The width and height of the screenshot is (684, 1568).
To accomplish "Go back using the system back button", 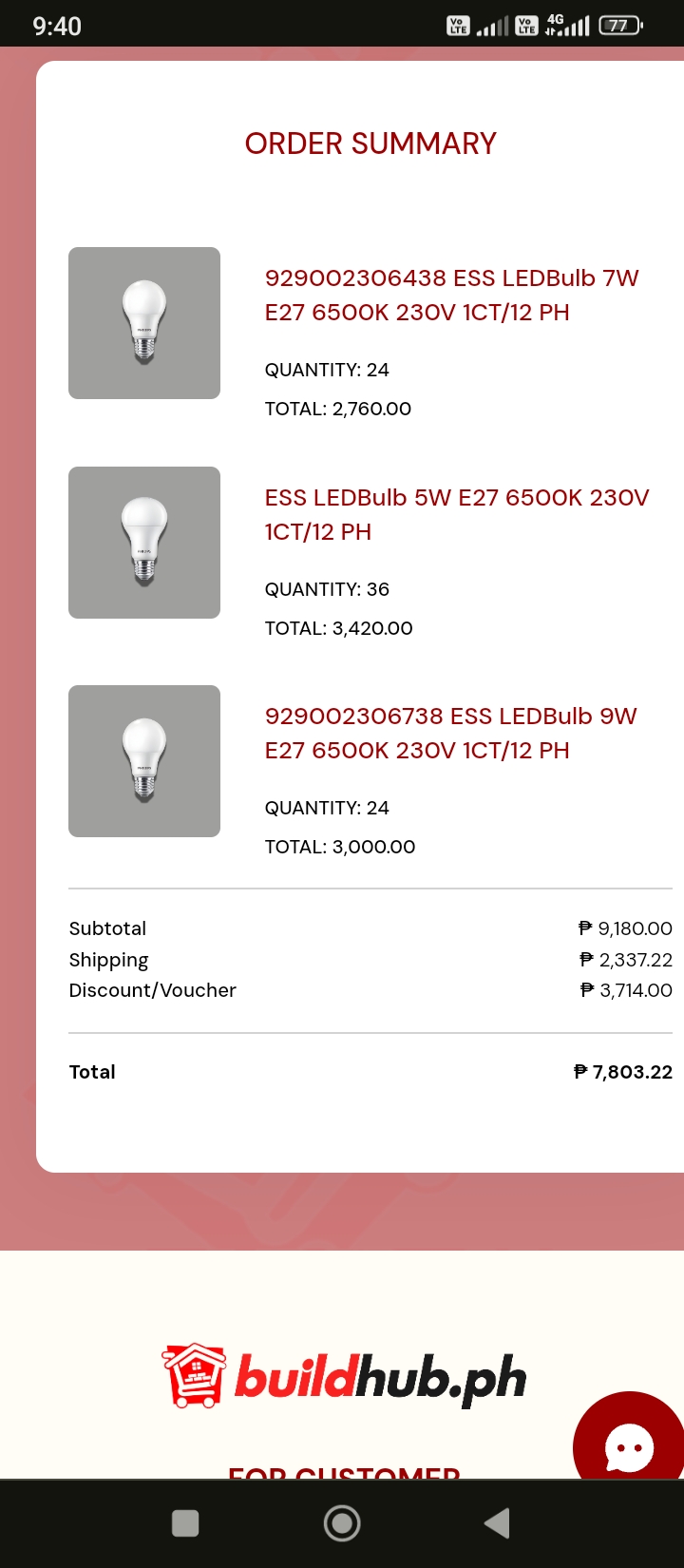I will pyautogui.click(x=497, y=1523).
